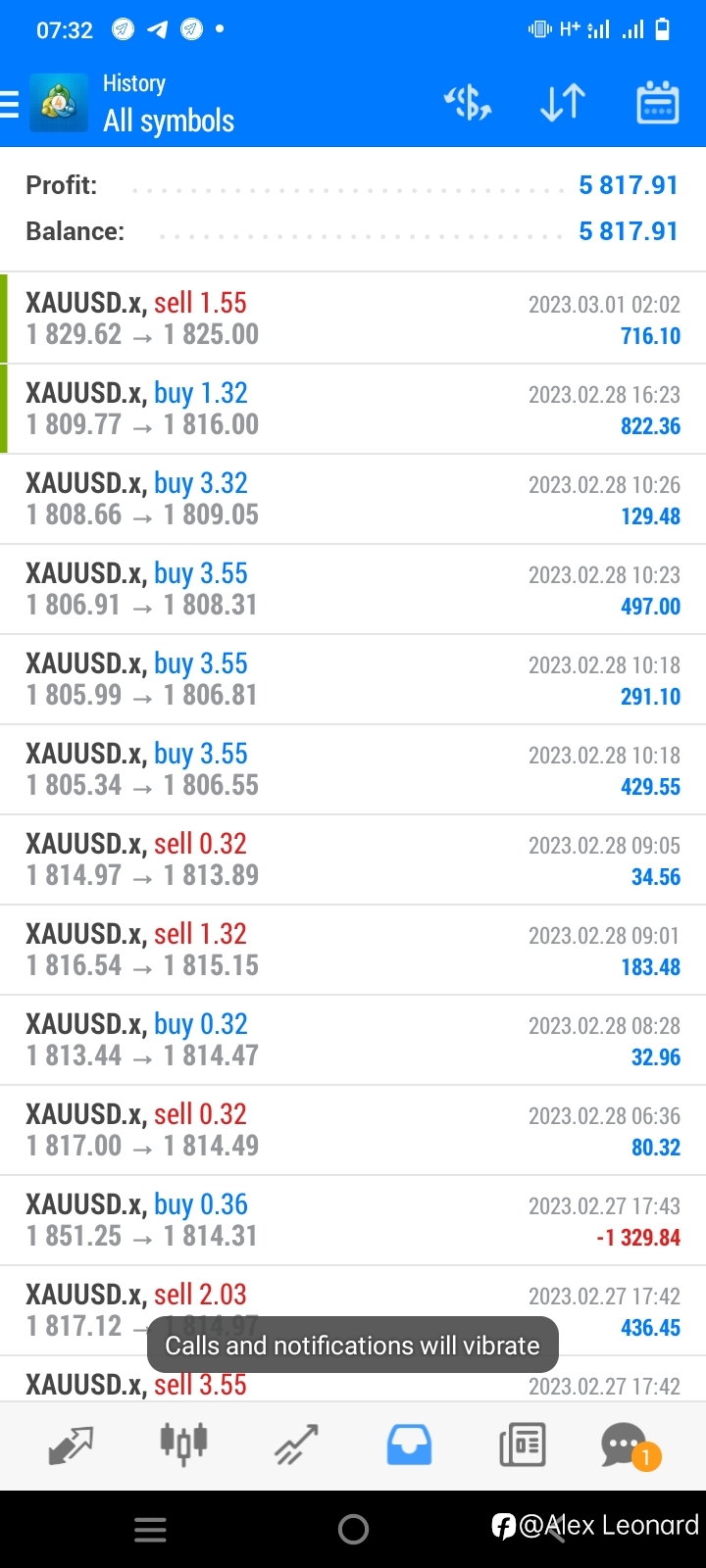View the buy 0.36 trade losing 1 329.84
The width and height of the screenshot is (706, 1568).
pyautogui.click(x=353, y=1220)
